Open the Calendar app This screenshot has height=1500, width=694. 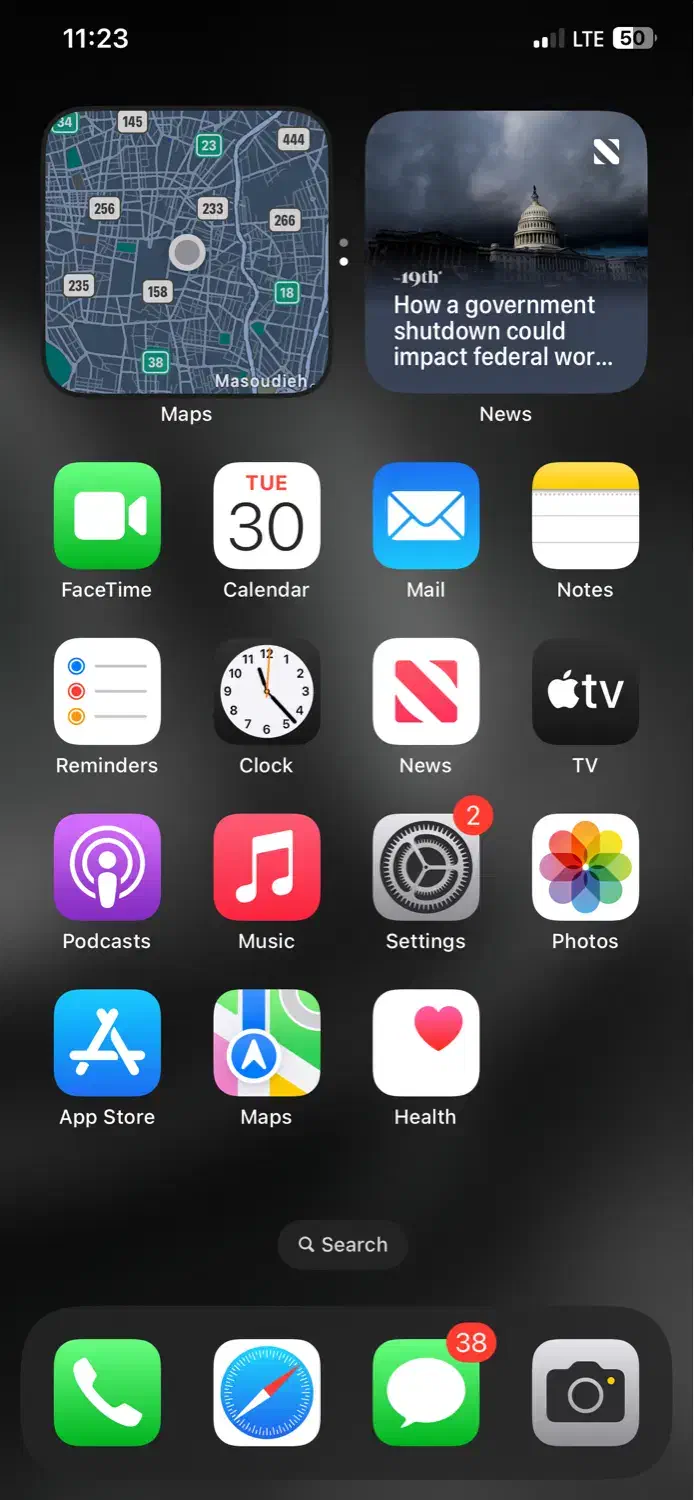(x=266, y=516)
